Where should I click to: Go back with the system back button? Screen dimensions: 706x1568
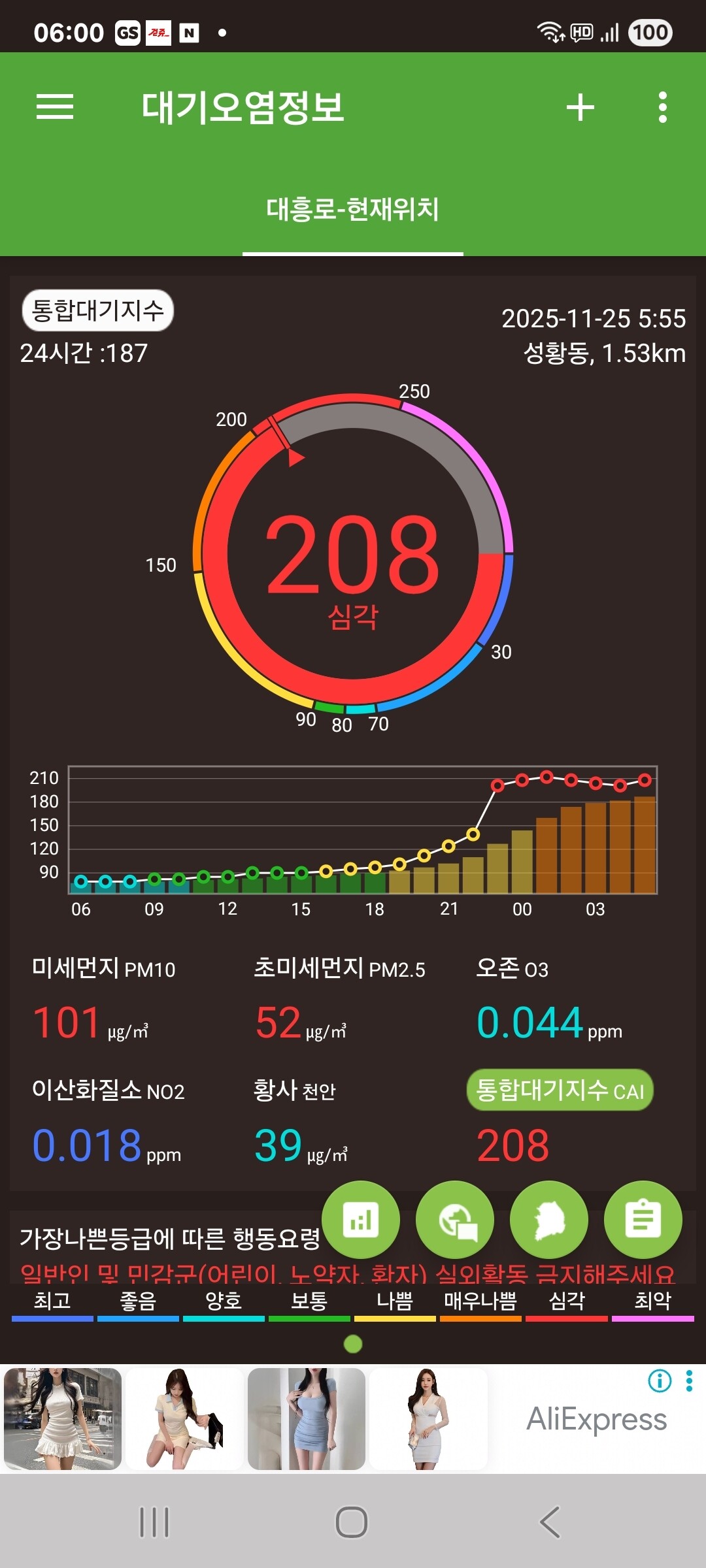[x=550, y=1522]
